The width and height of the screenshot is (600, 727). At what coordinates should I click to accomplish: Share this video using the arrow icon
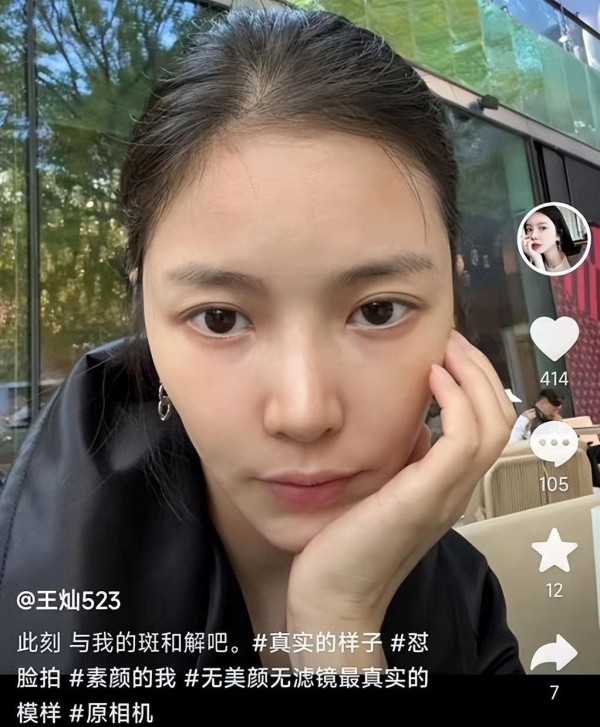pyautogui.click(x=554, y=654)
